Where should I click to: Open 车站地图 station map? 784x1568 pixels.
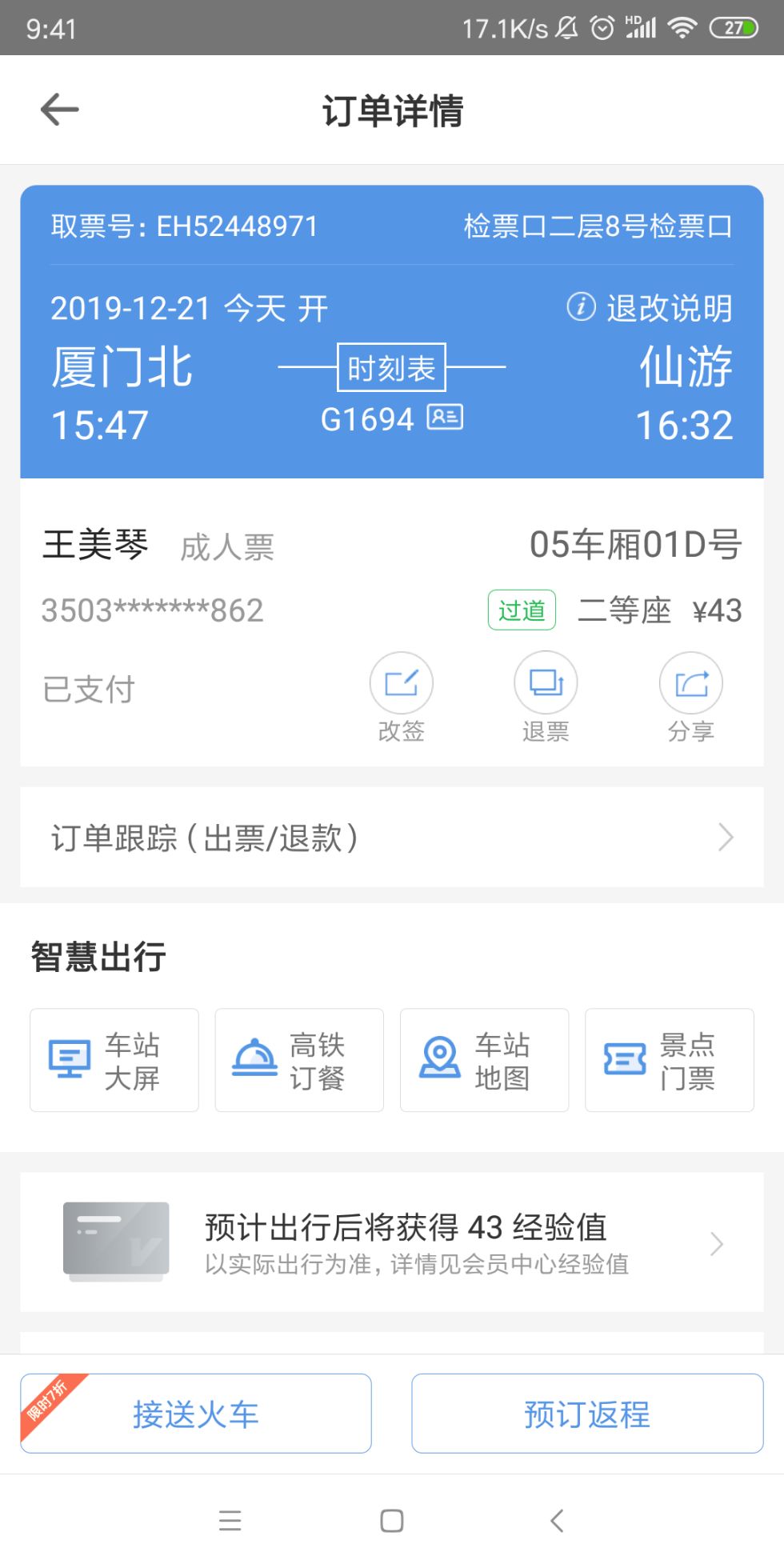(484, 1061)
